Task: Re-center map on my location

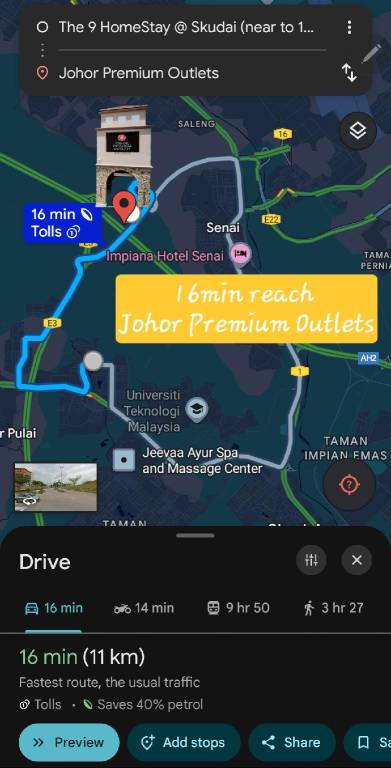Action: (x=349, y=484)
